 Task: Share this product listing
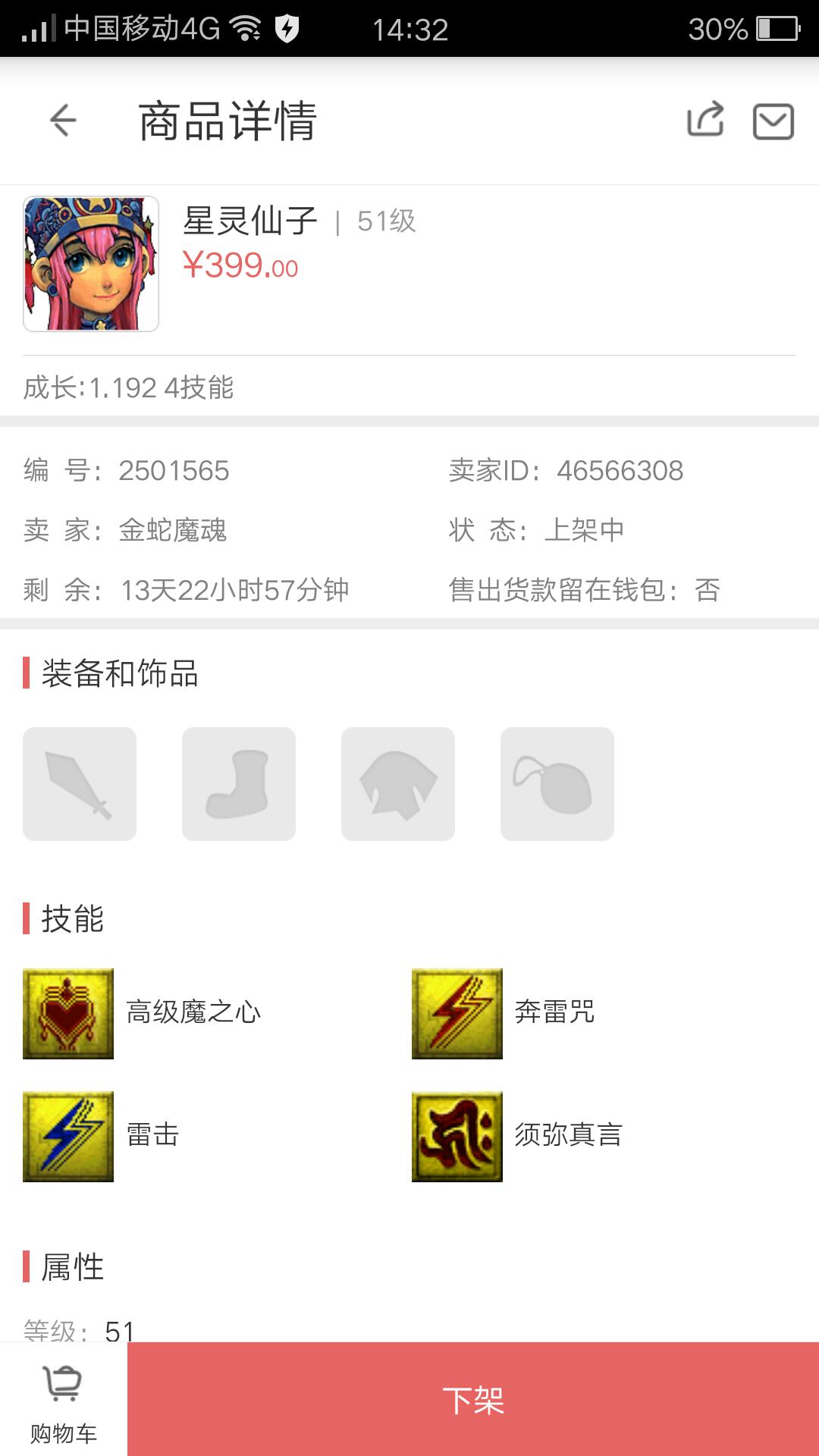pyautogui.click(x=705, y=121)
